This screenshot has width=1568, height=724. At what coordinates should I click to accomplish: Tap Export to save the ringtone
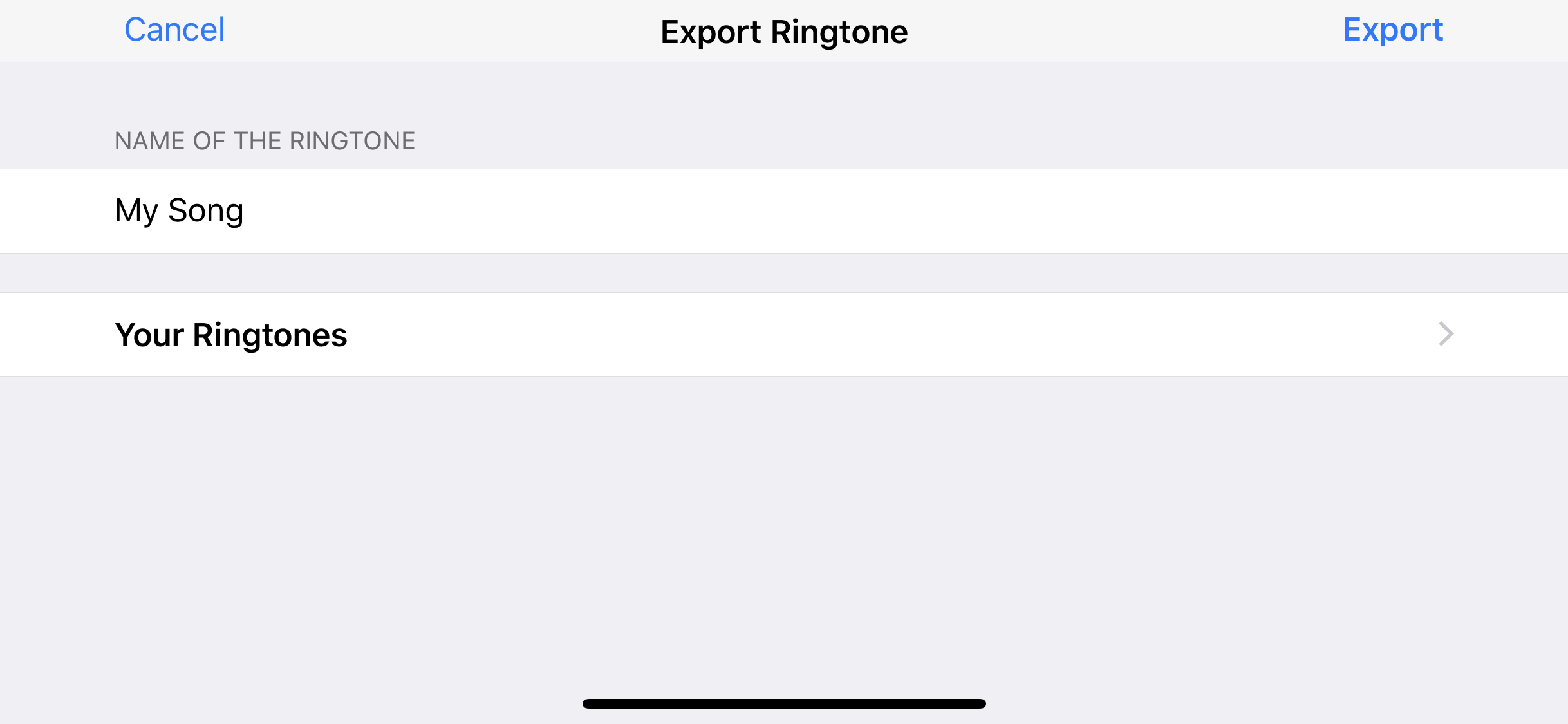click(x=1392, y=30)
